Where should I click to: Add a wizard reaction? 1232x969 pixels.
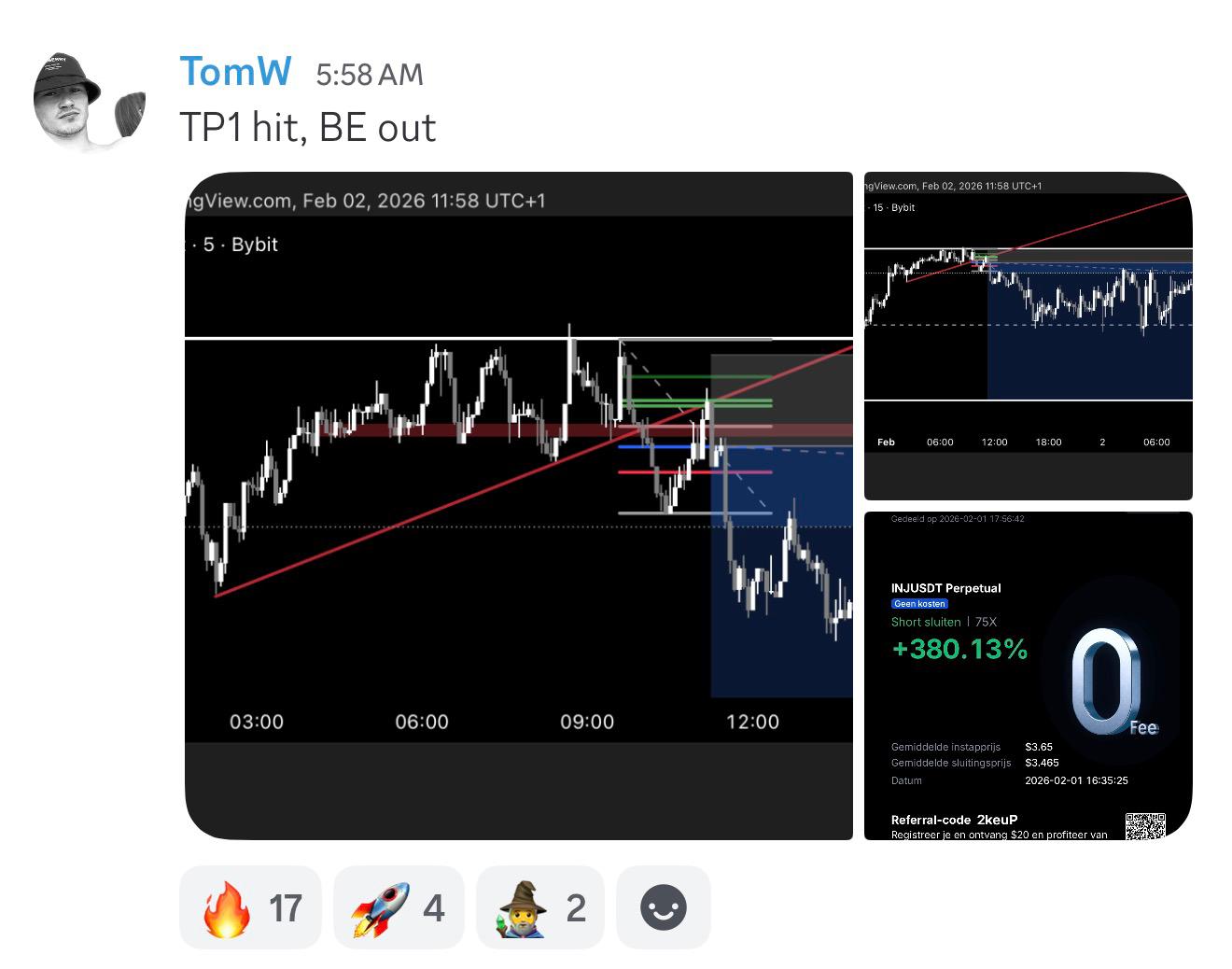tap(540, 907)
